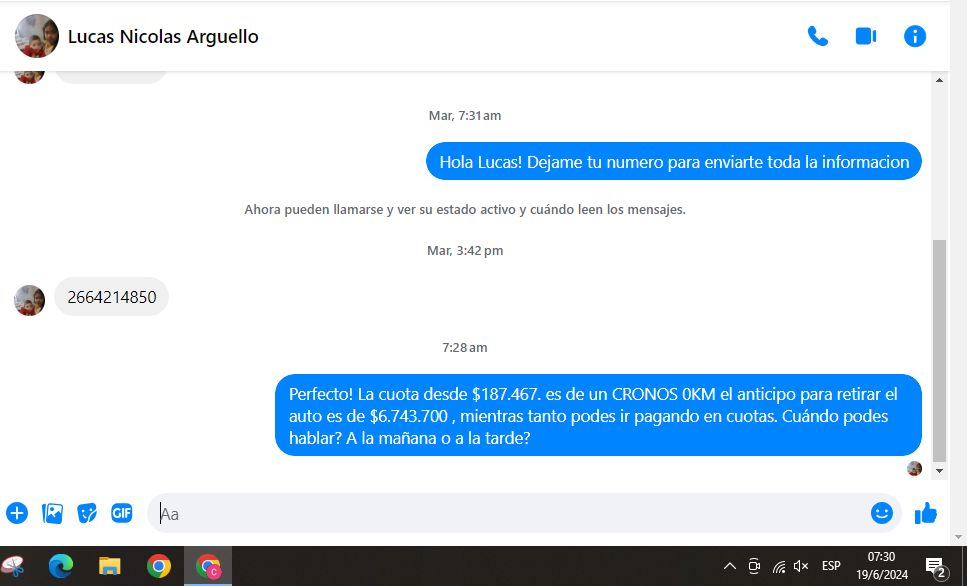Focus the Aa message field

[x=500, y=514]
